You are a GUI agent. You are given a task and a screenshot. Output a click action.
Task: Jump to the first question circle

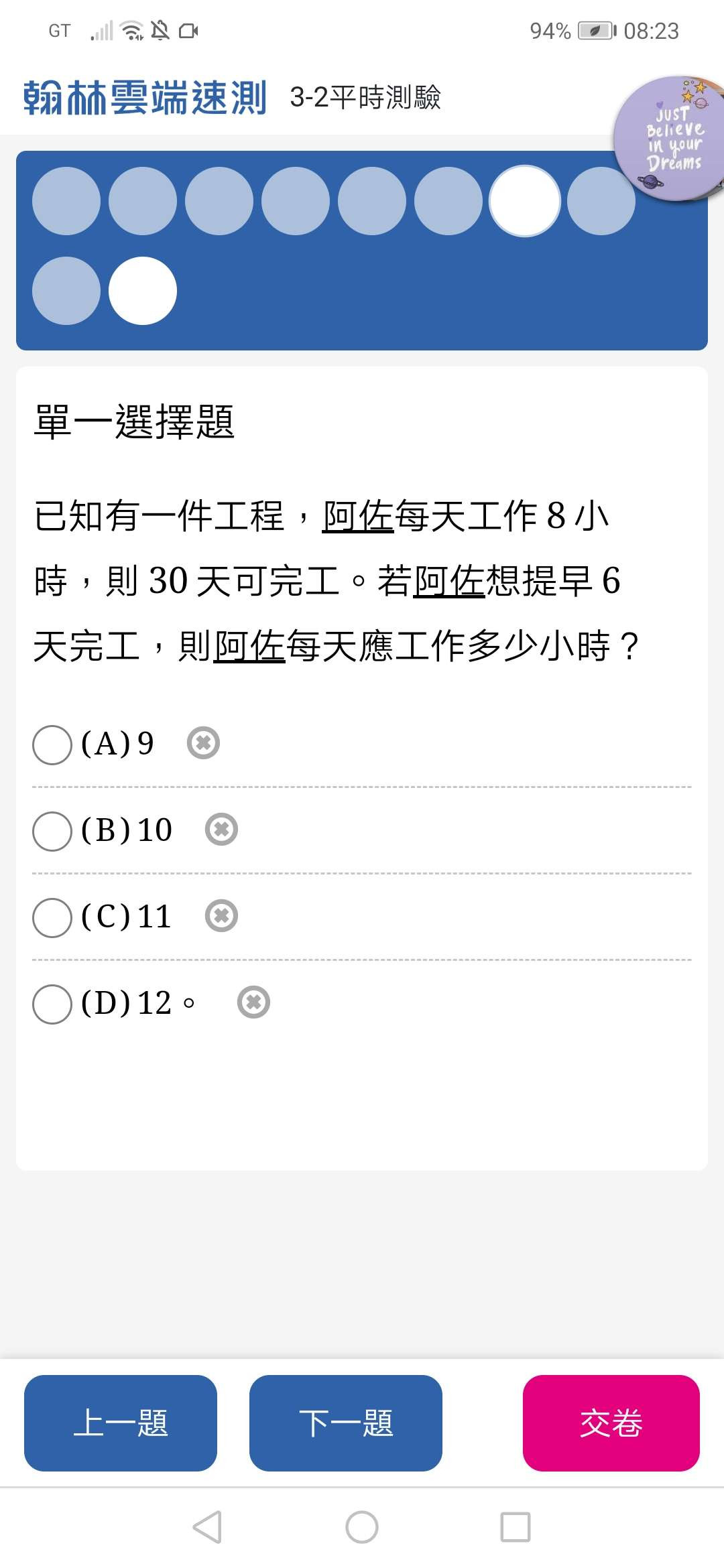[x=66, y=201]
